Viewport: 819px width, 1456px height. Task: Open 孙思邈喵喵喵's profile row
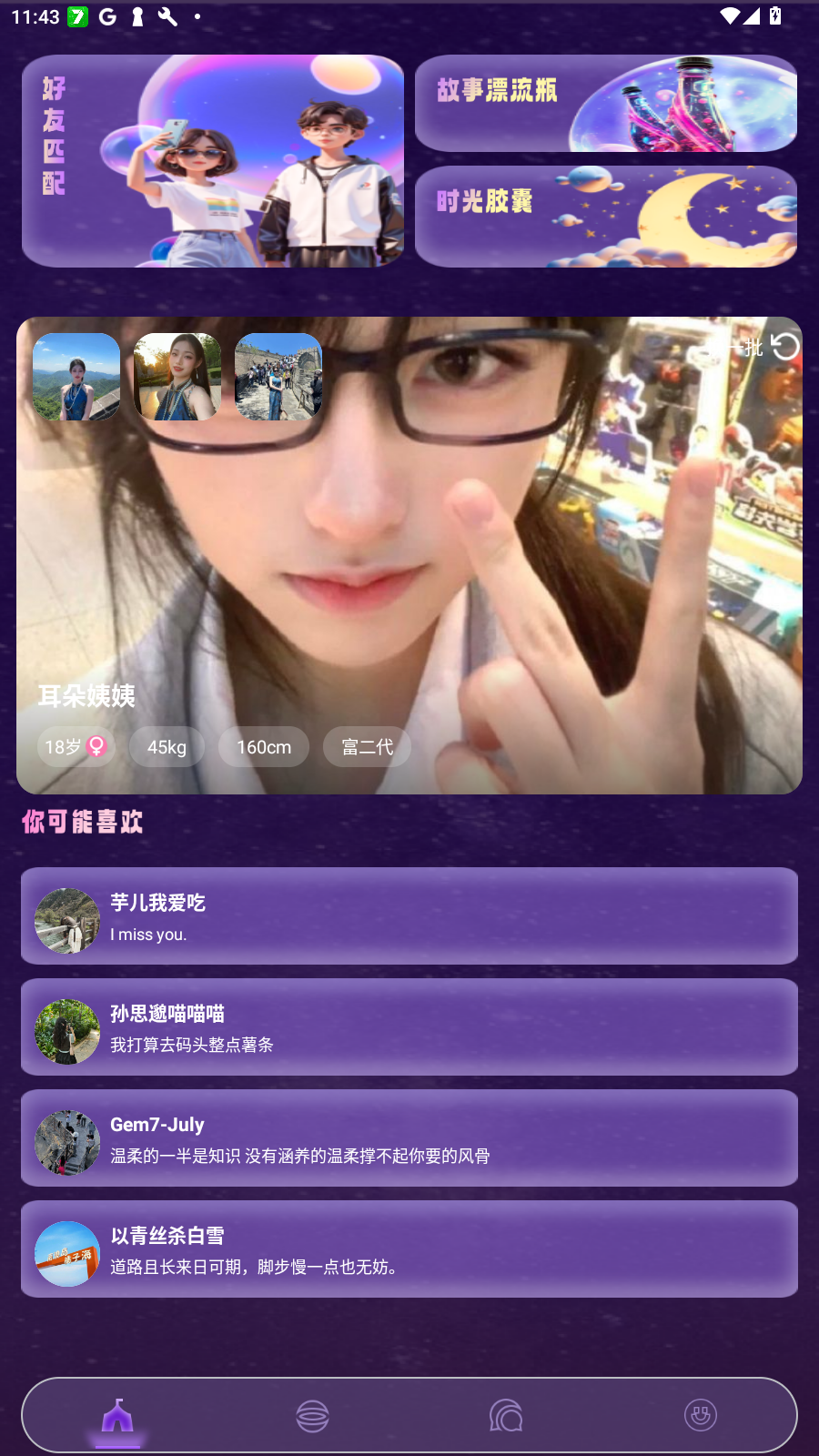[x=409, y=1026]
